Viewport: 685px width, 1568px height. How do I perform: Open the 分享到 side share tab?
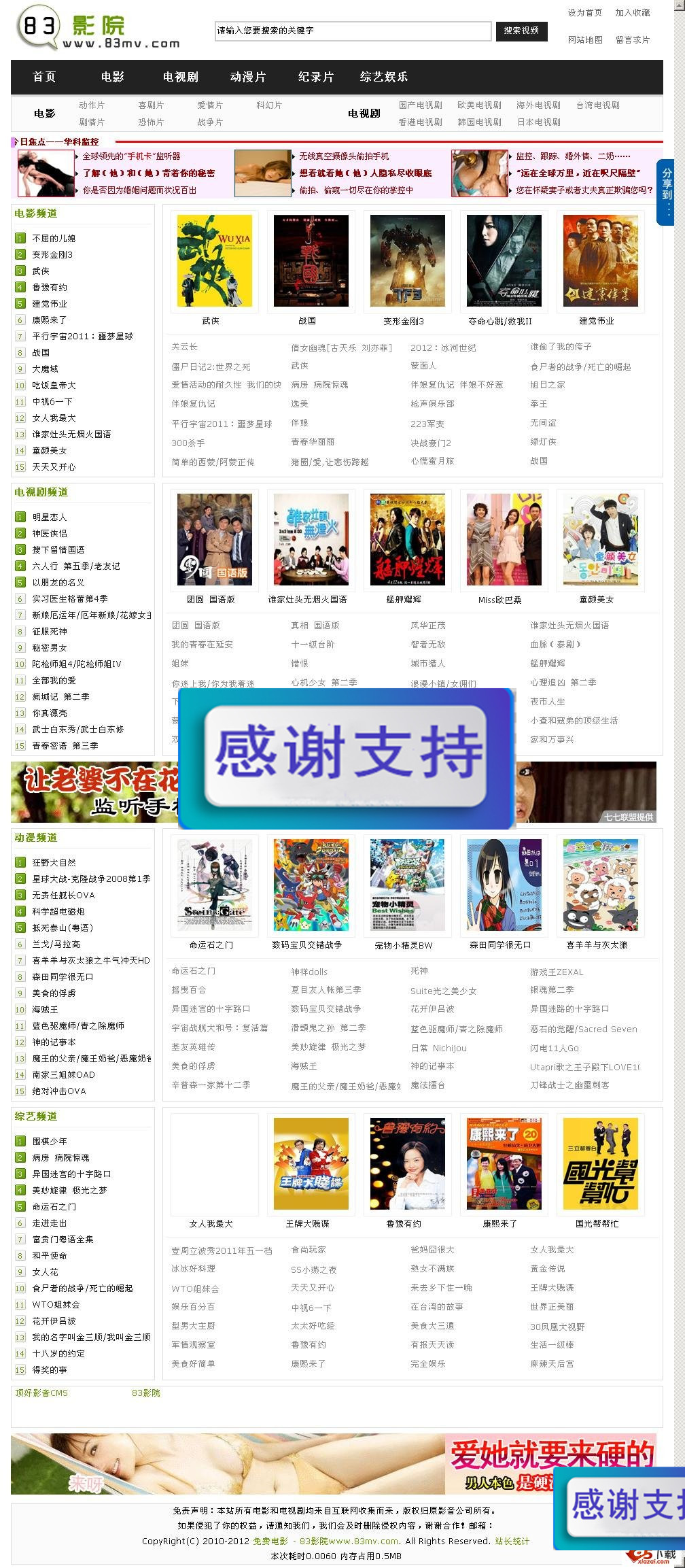pyautogui.click(x=666, y=192)
